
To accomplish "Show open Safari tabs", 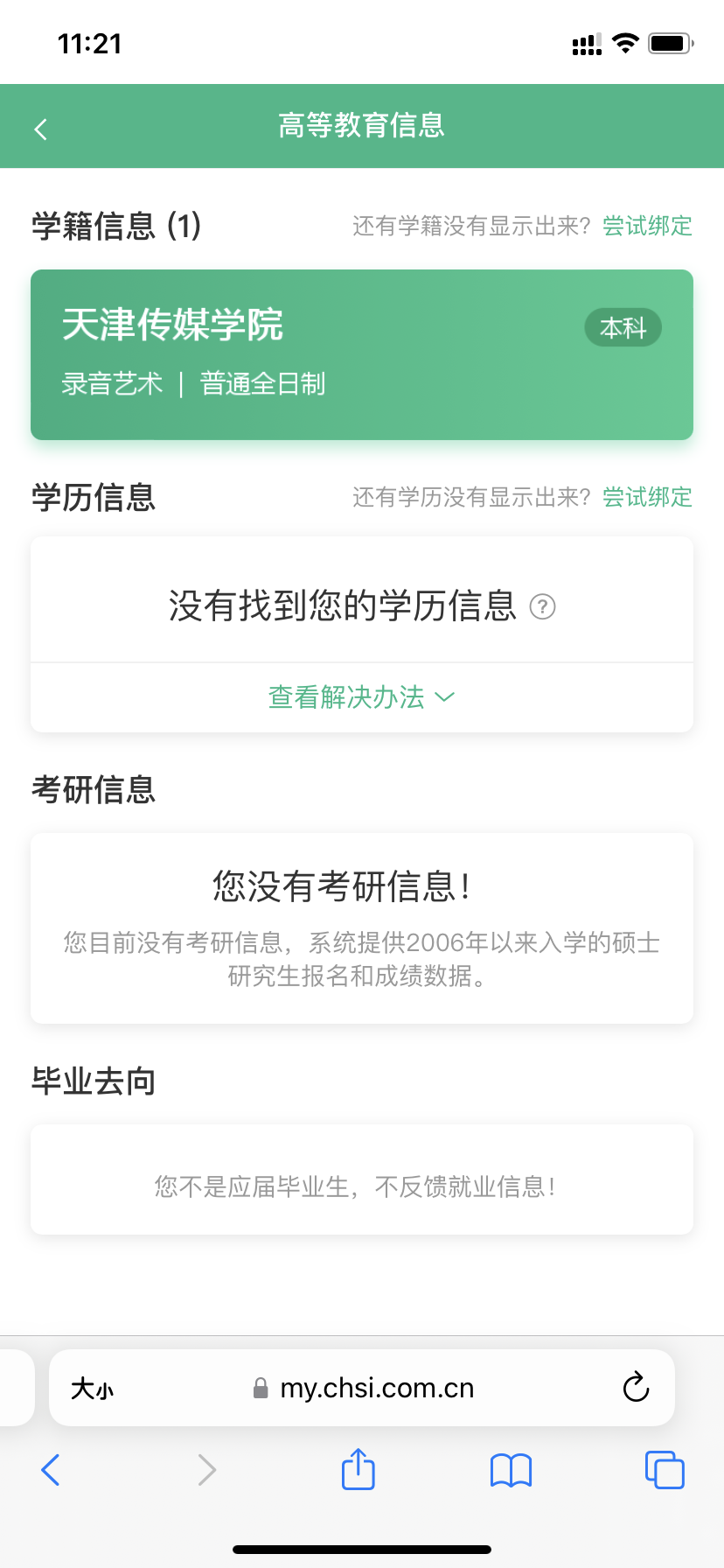I will 665,1470.
